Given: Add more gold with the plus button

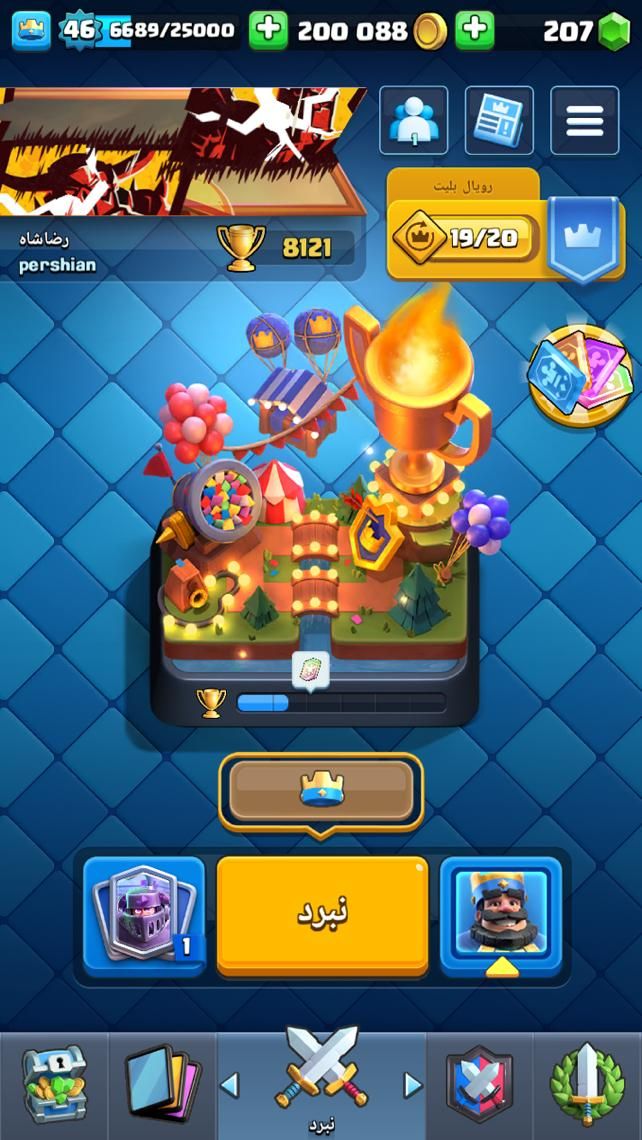Looking at the screenshot, I should (x=267, y=30).
